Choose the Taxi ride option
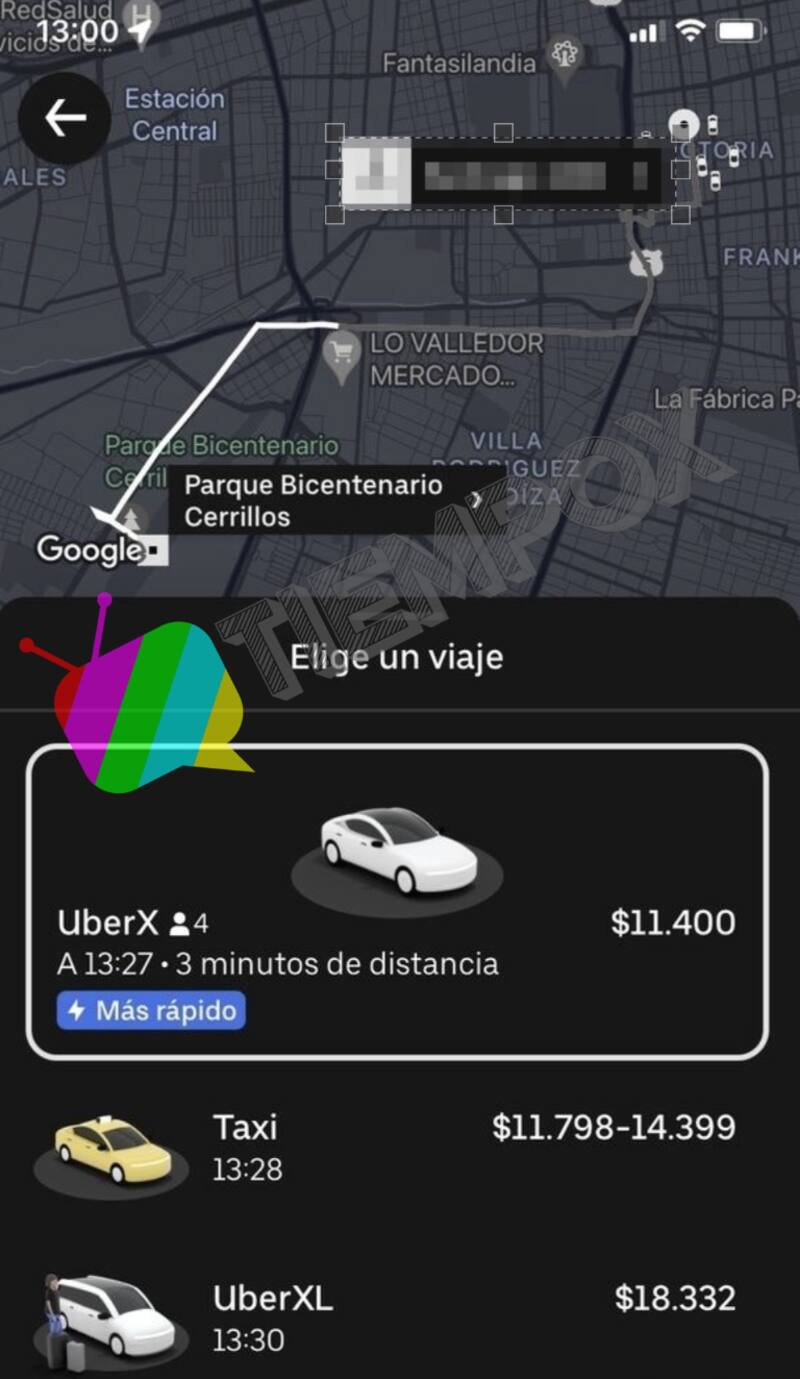 click(397, 1147)
